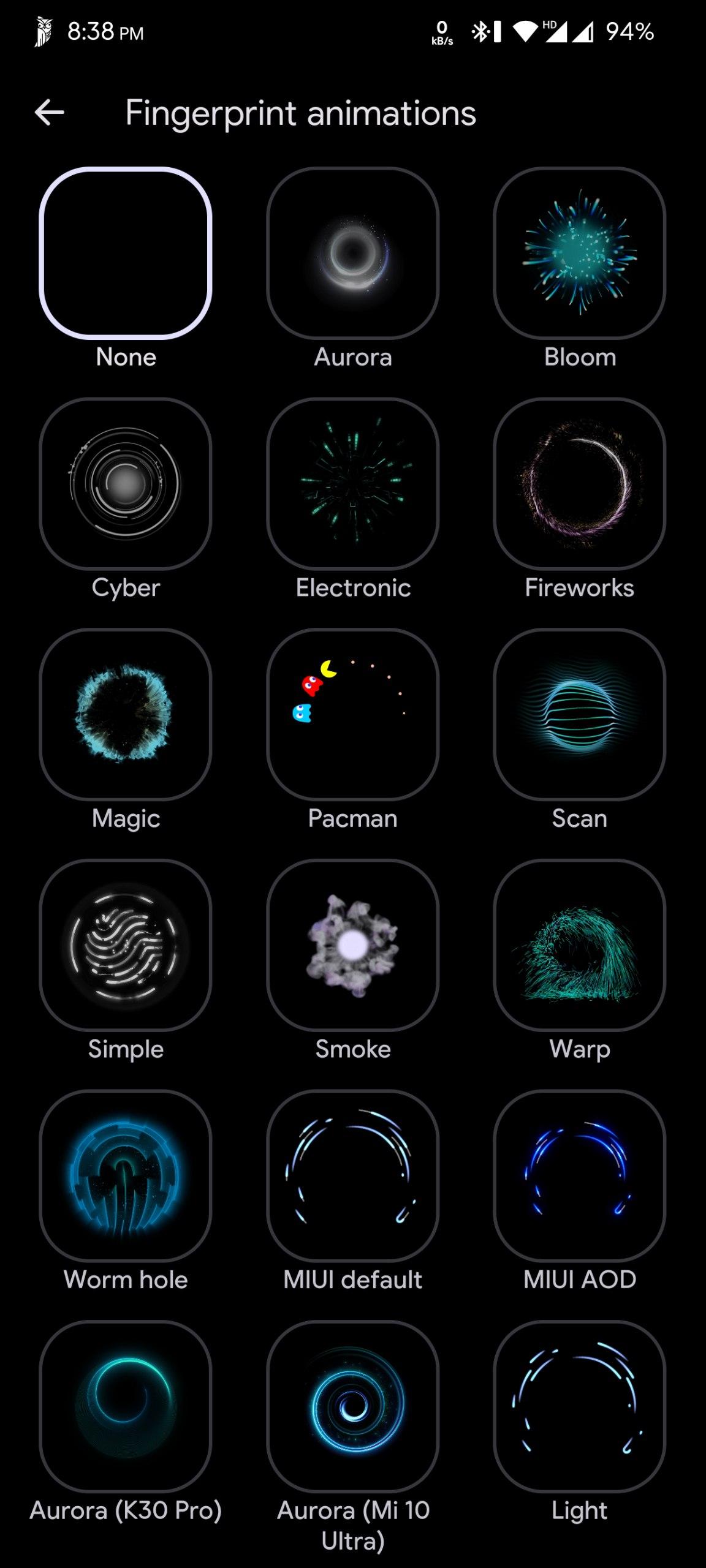
Task: Select the None animation option
Action: tap(126, 253)
